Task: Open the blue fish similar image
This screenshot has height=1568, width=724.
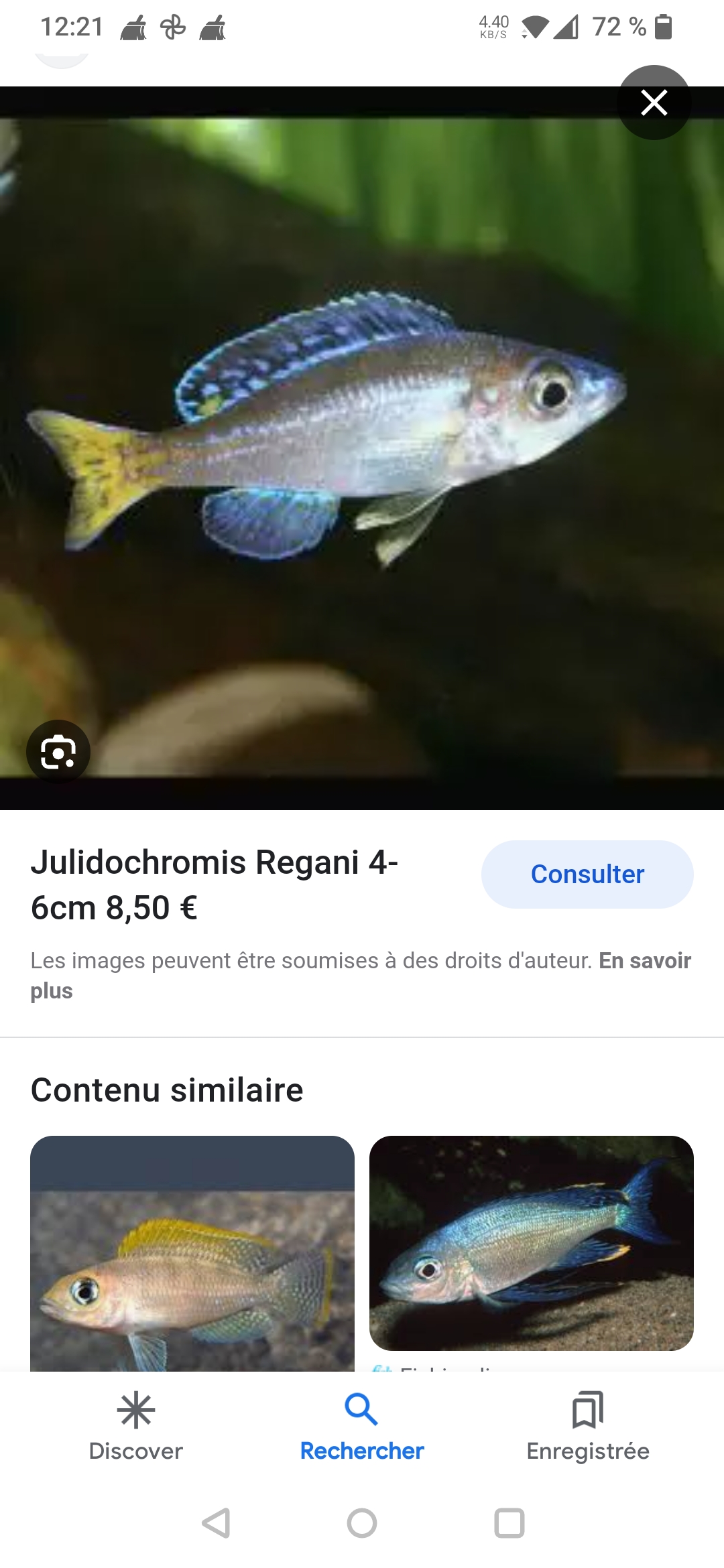Action: click(x=531, y=1243)
